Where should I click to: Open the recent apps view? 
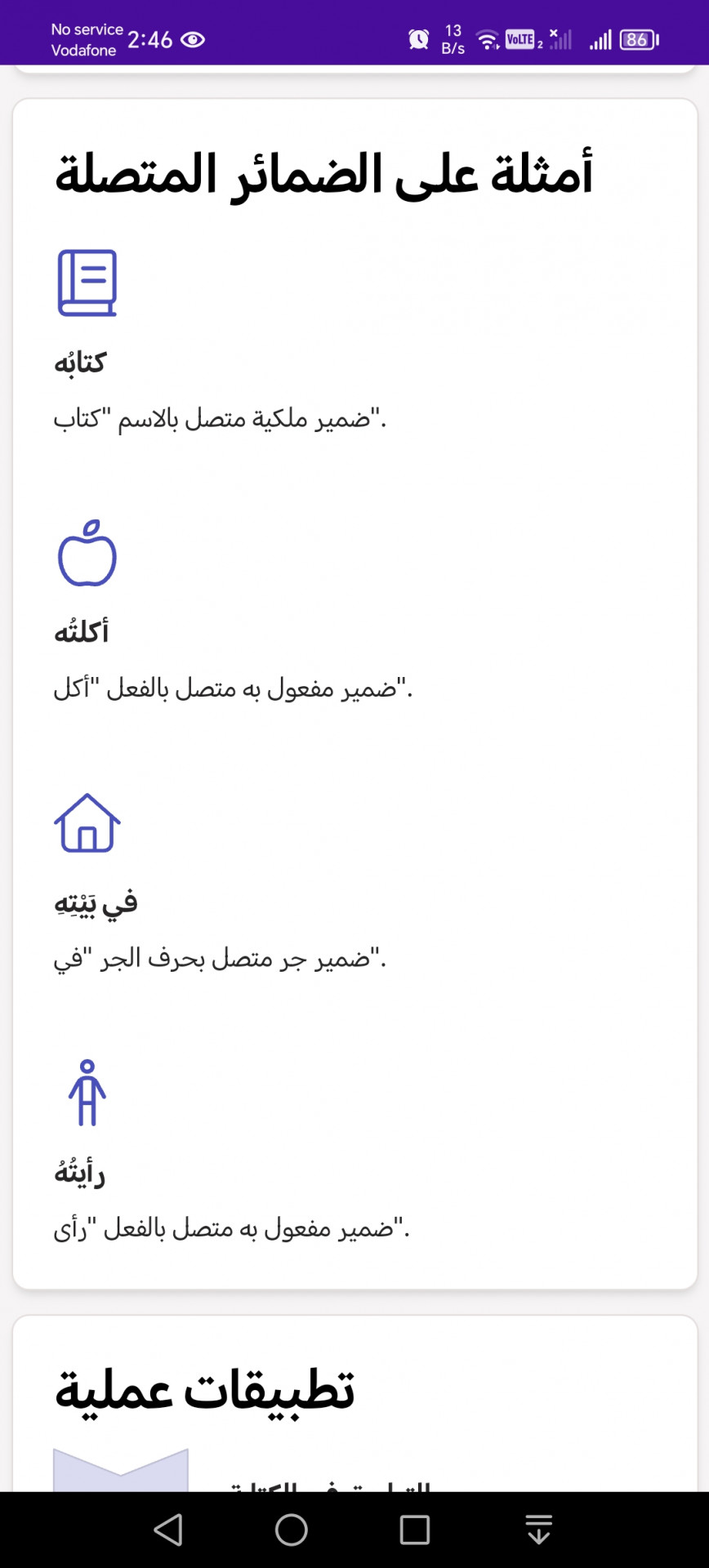[415, 1530]
